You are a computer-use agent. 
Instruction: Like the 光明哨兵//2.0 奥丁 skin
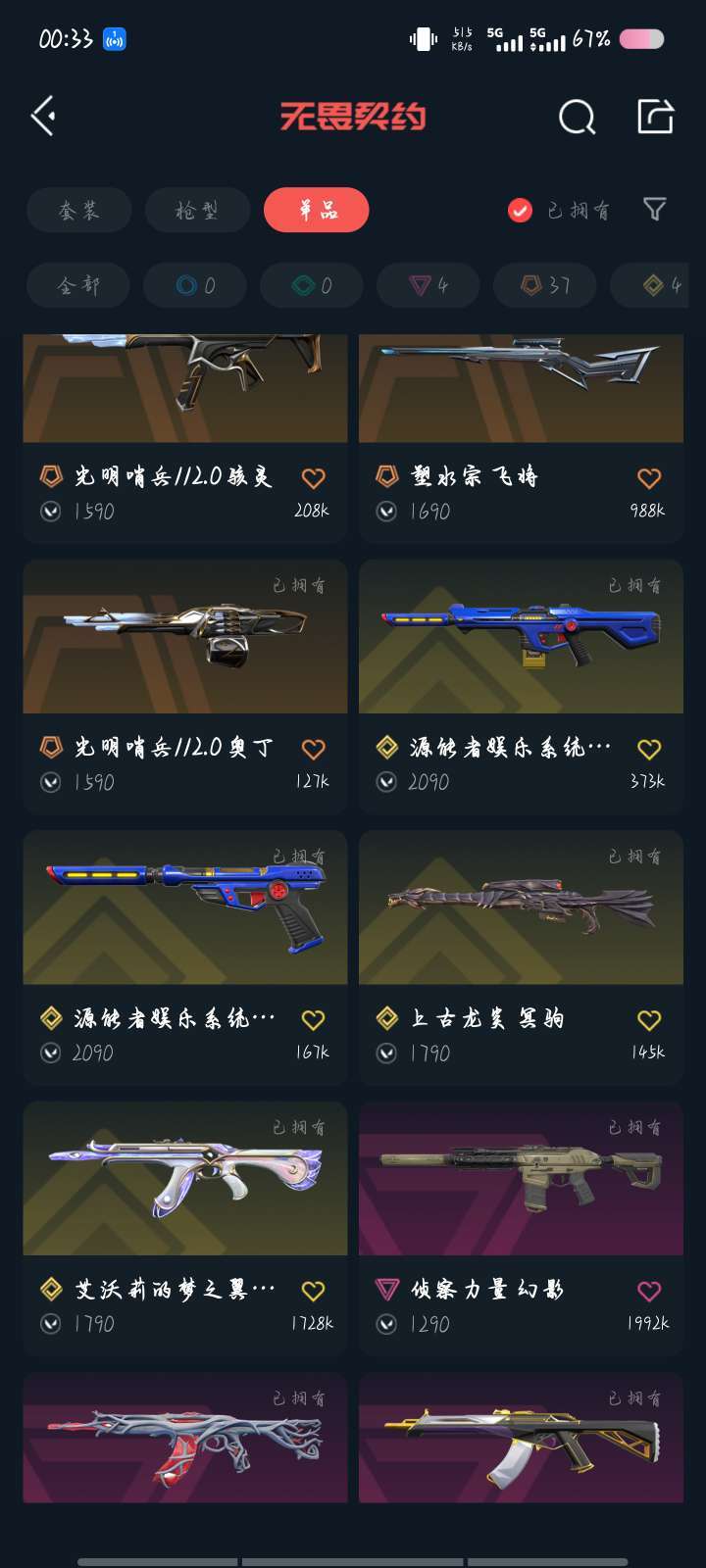pyautogui.click(x=313, y=750)
